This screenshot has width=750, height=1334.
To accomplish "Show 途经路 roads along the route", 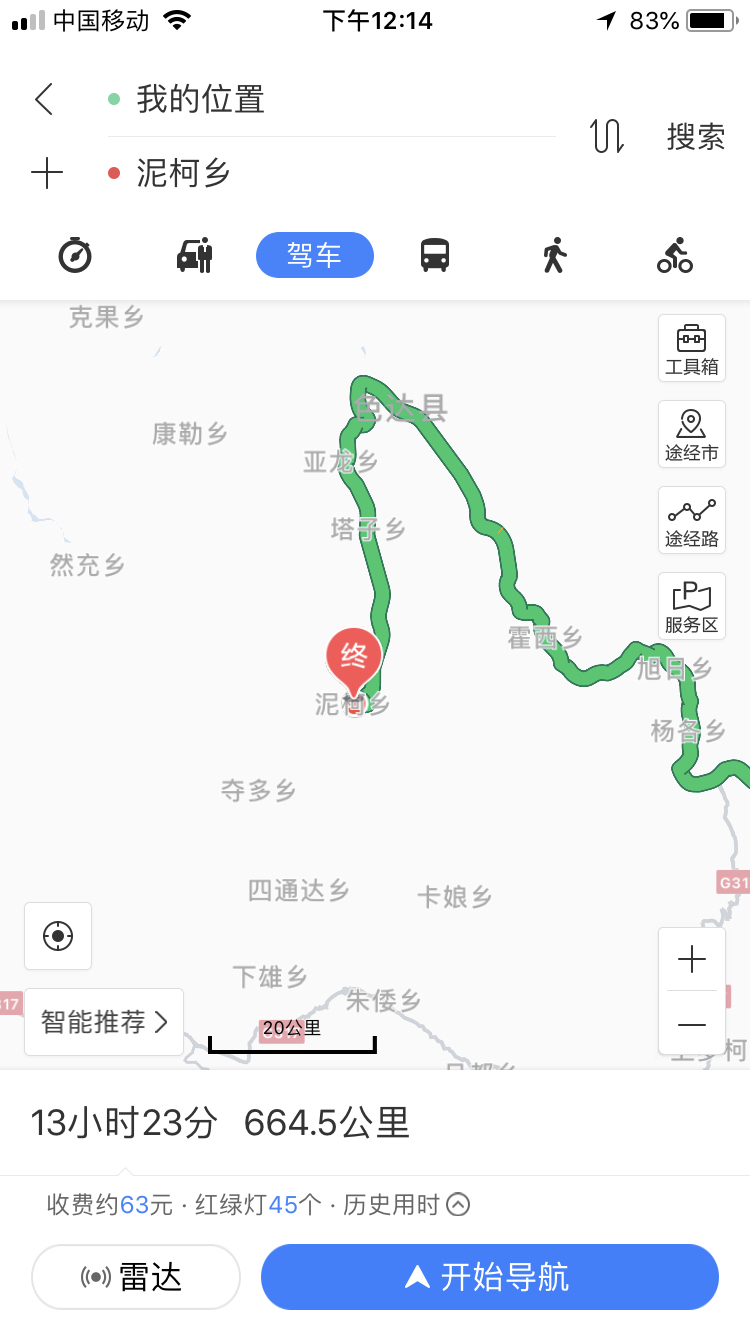I will [692, 521].
